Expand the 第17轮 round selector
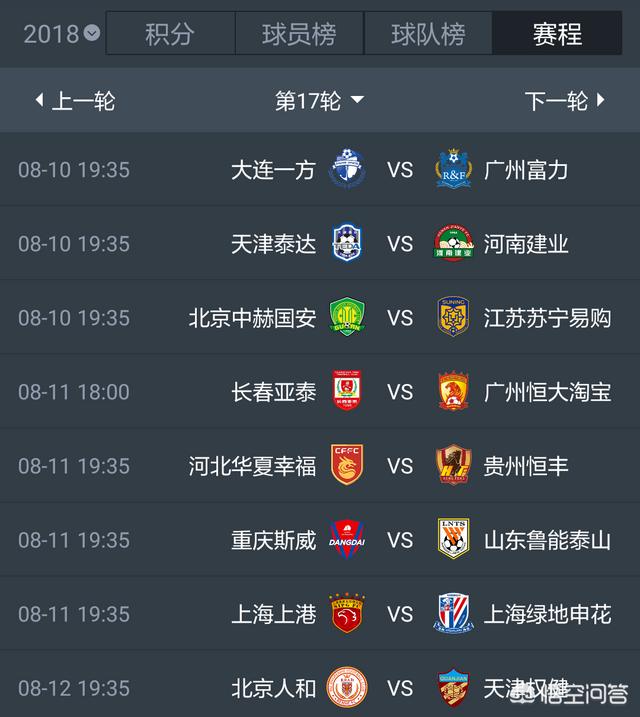The width and height of the screenshot is (640, 717). coord(320,101)
